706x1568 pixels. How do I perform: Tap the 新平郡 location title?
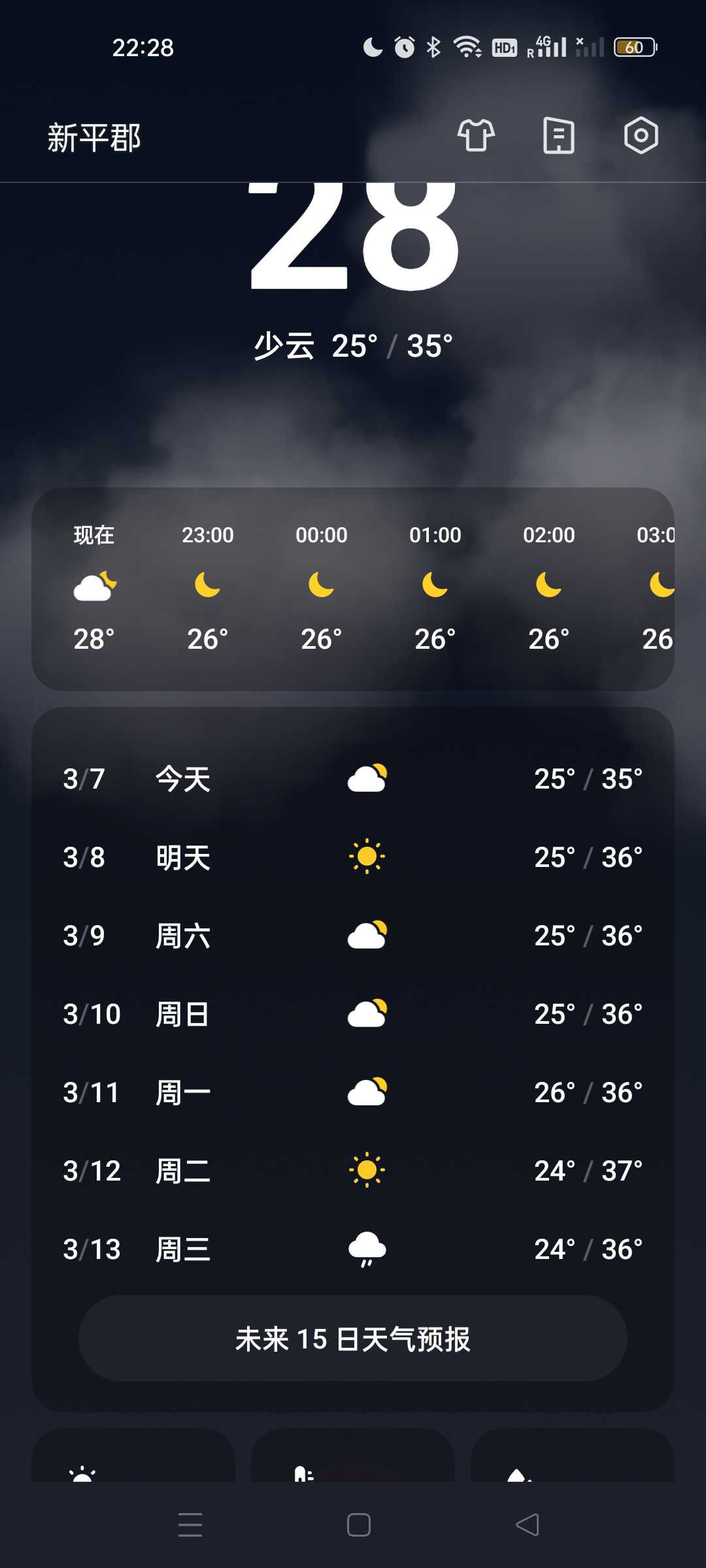[x=94, y=138]
